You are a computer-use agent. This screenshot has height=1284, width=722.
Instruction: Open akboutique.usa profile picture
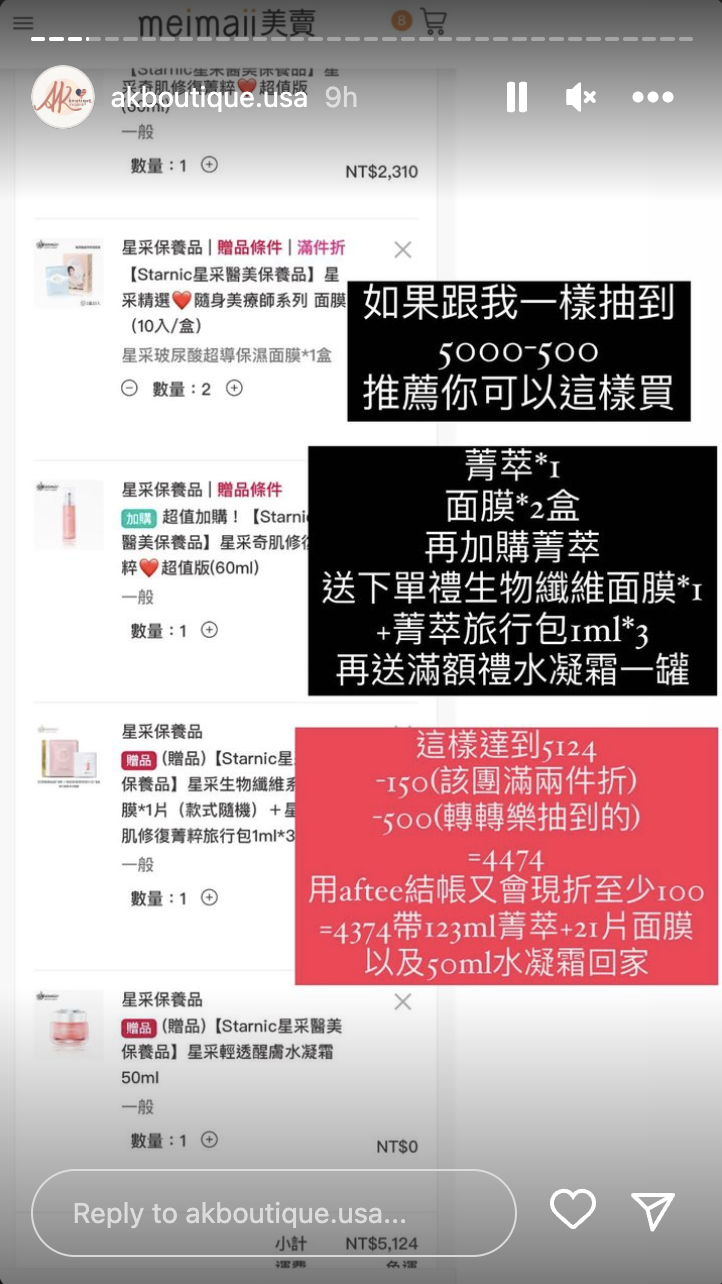point(63,97)
